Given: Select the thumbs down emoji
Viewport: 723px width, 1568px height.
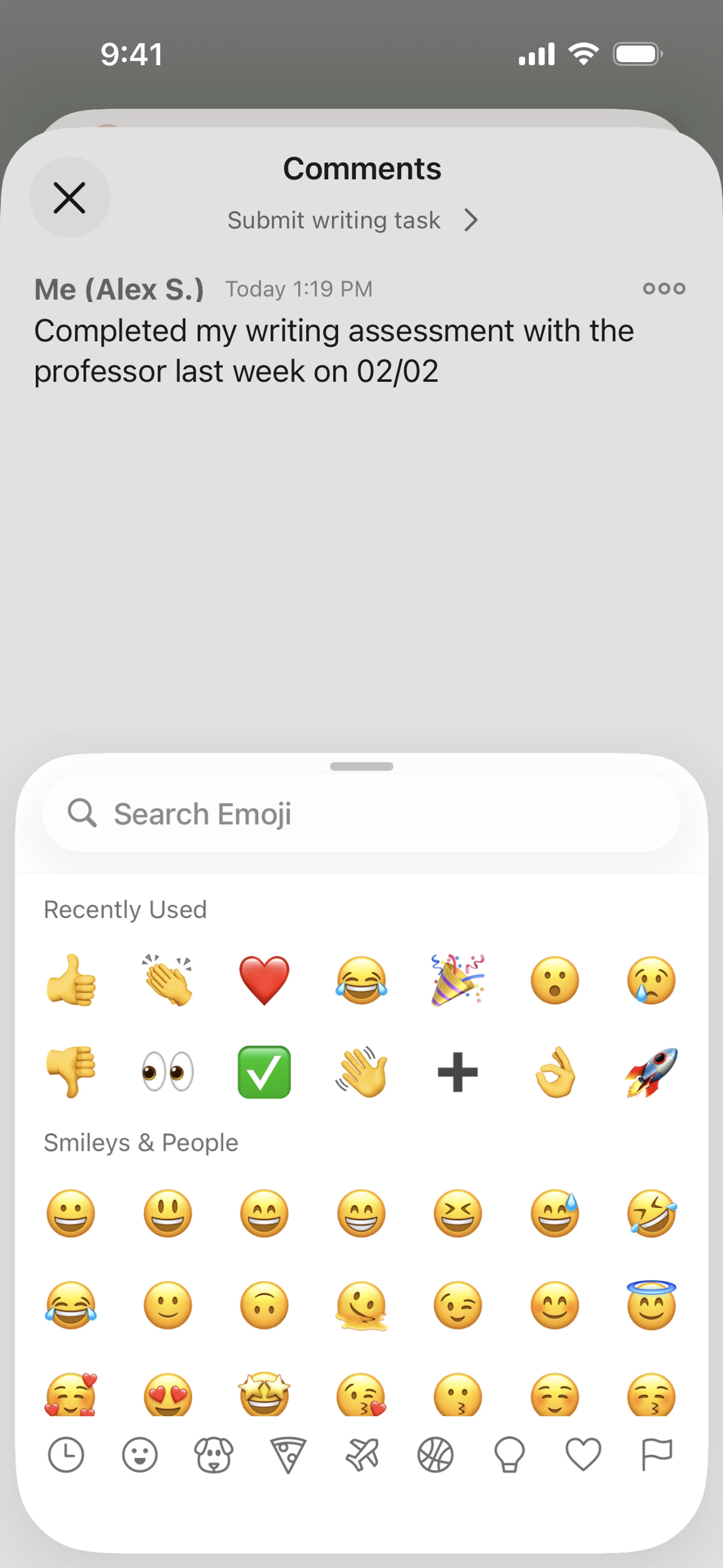Looking at the screenshot, I should pyautogui.click(x=71, y=1072).
